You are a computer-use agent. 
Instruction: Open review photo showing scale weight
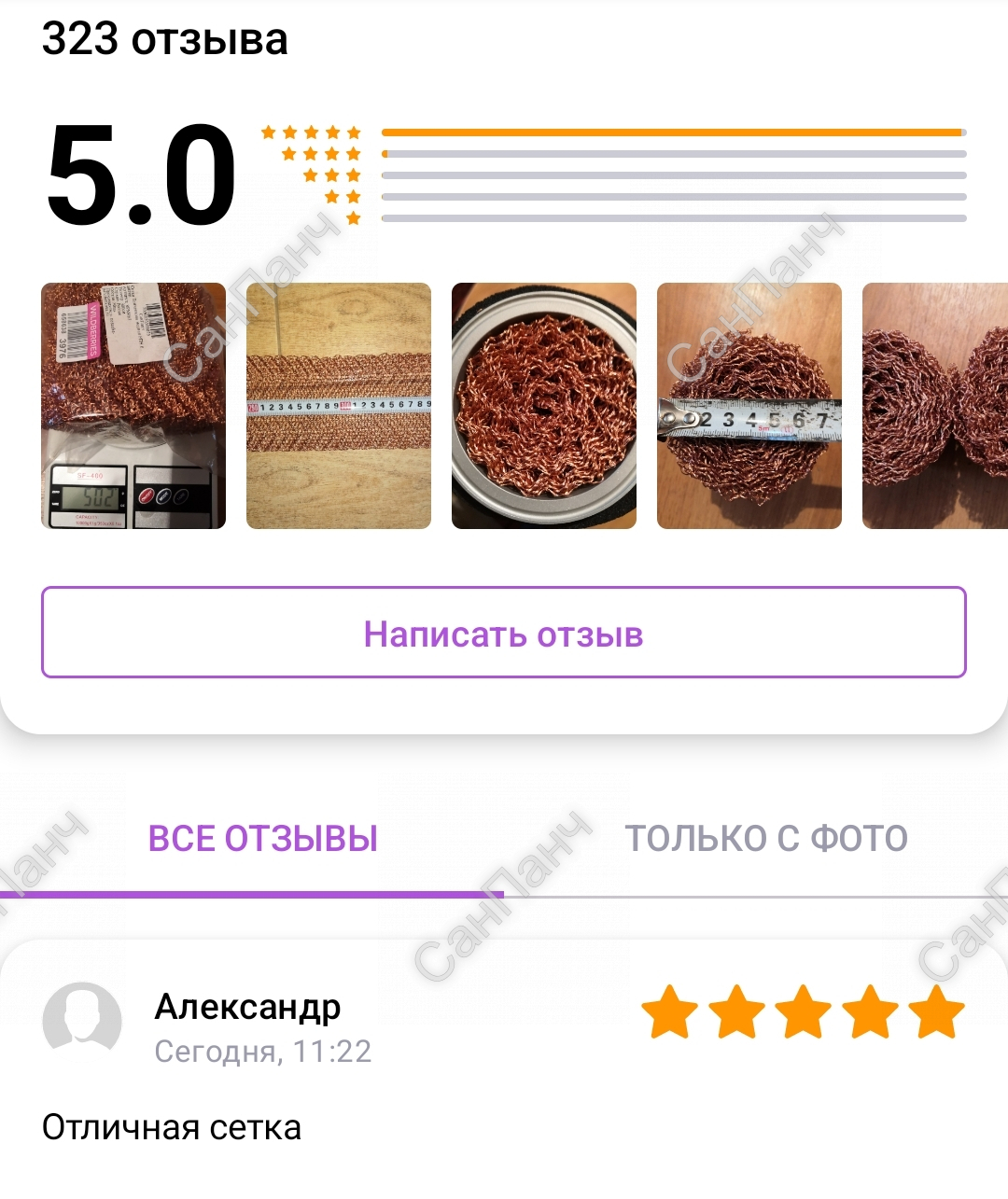pos(133,406)
